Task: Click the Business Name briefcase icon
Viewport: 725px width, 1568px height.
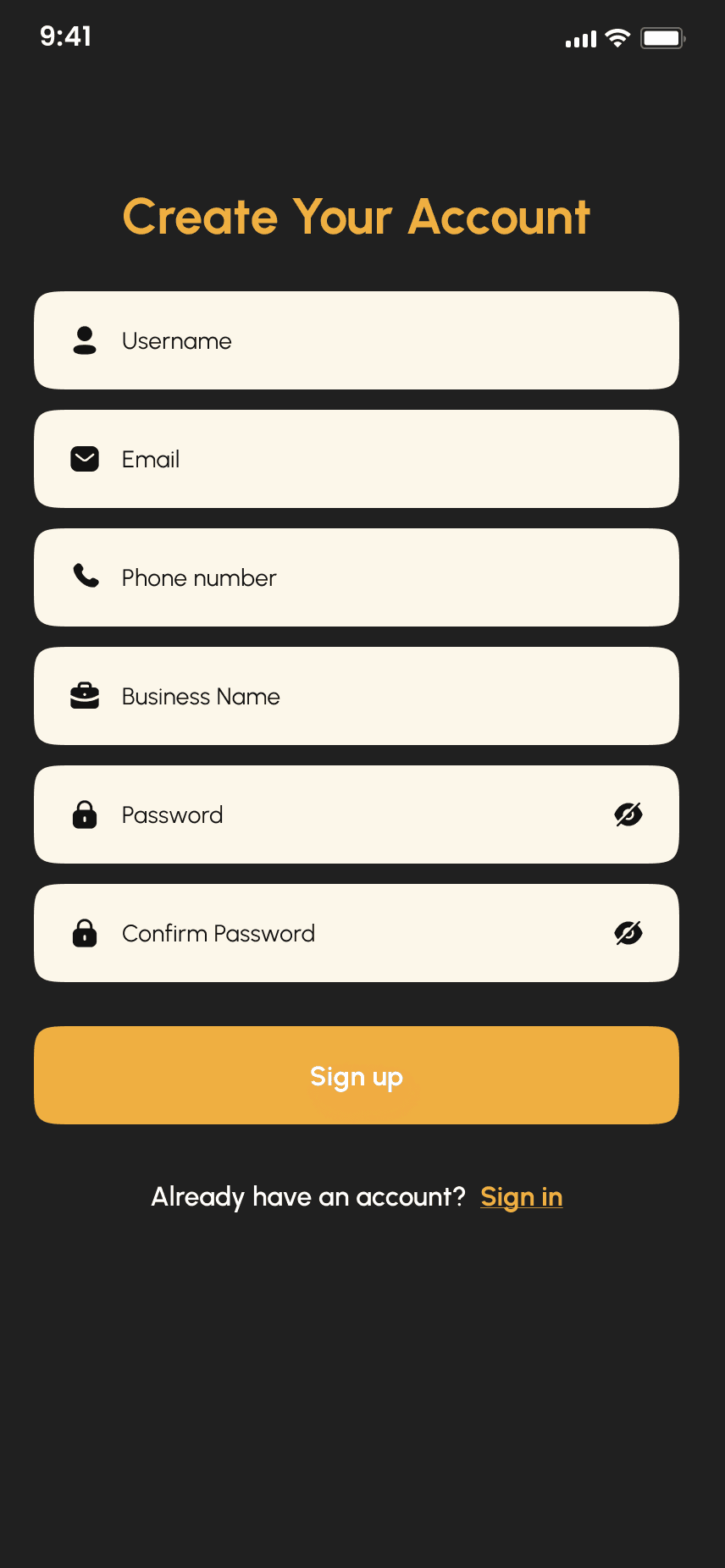Action: 85,696
